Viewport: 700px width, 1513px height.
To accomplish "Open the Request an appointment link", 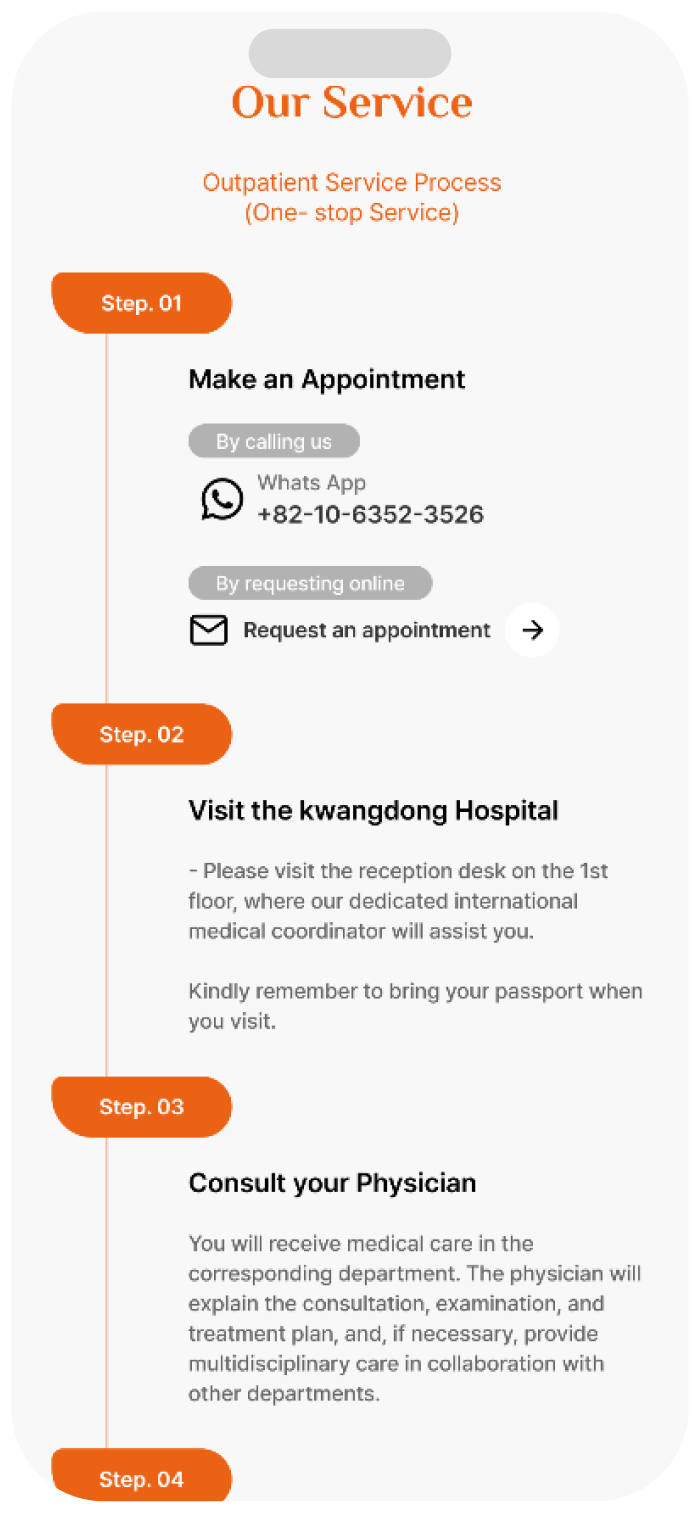I will [366, 631].
